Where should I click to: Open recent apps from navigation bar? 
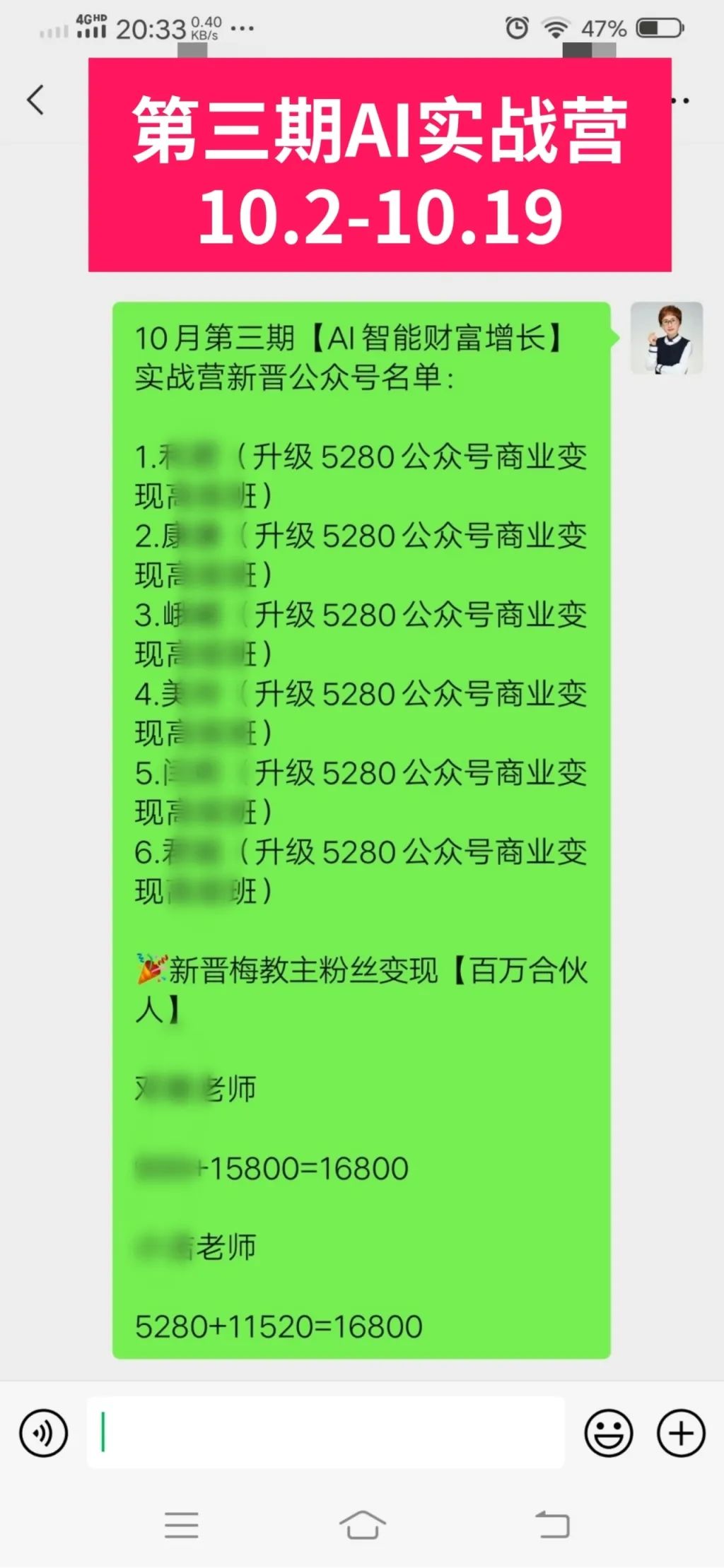click(x=181, y=1525)
